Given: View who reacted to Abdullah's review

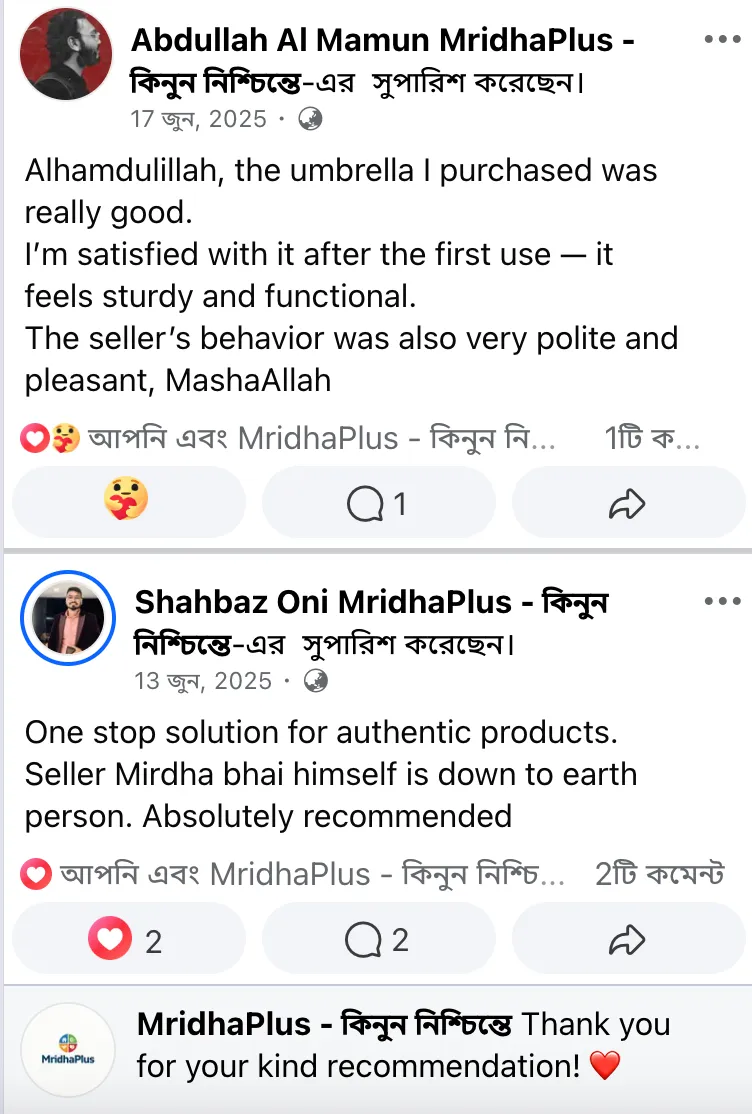Looking at the screenshot, I should point(288,438).
